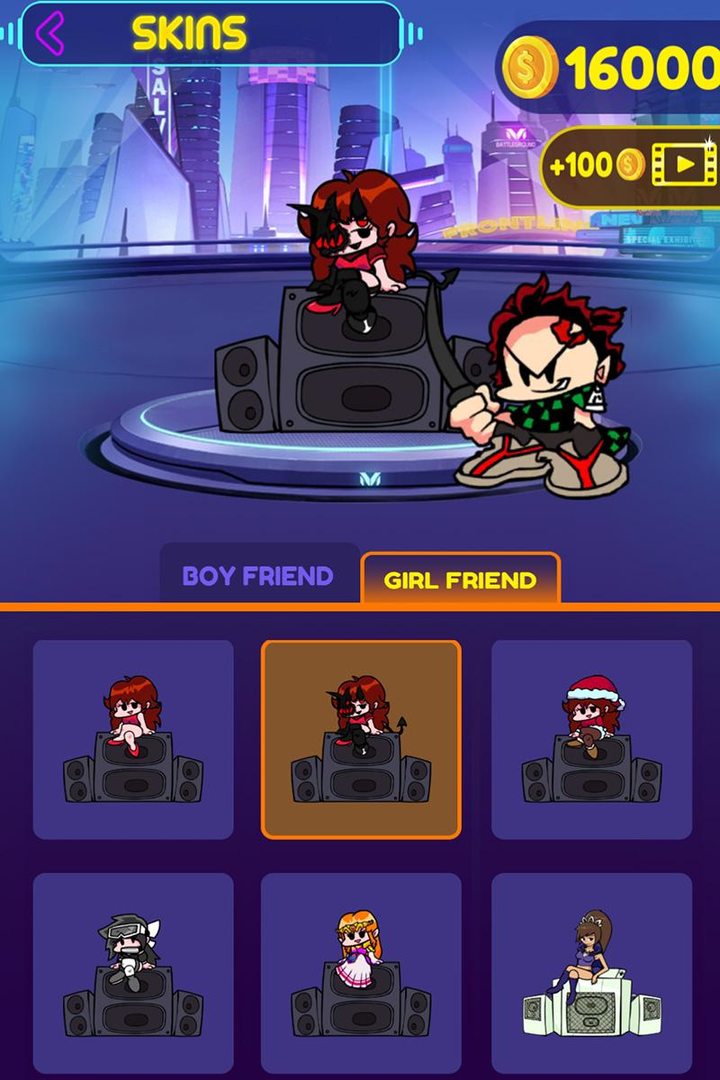Pick the ponytail skin on white speakers
Screen dimensions: 720x1080
pyautogui.click(x=592, y=973)
